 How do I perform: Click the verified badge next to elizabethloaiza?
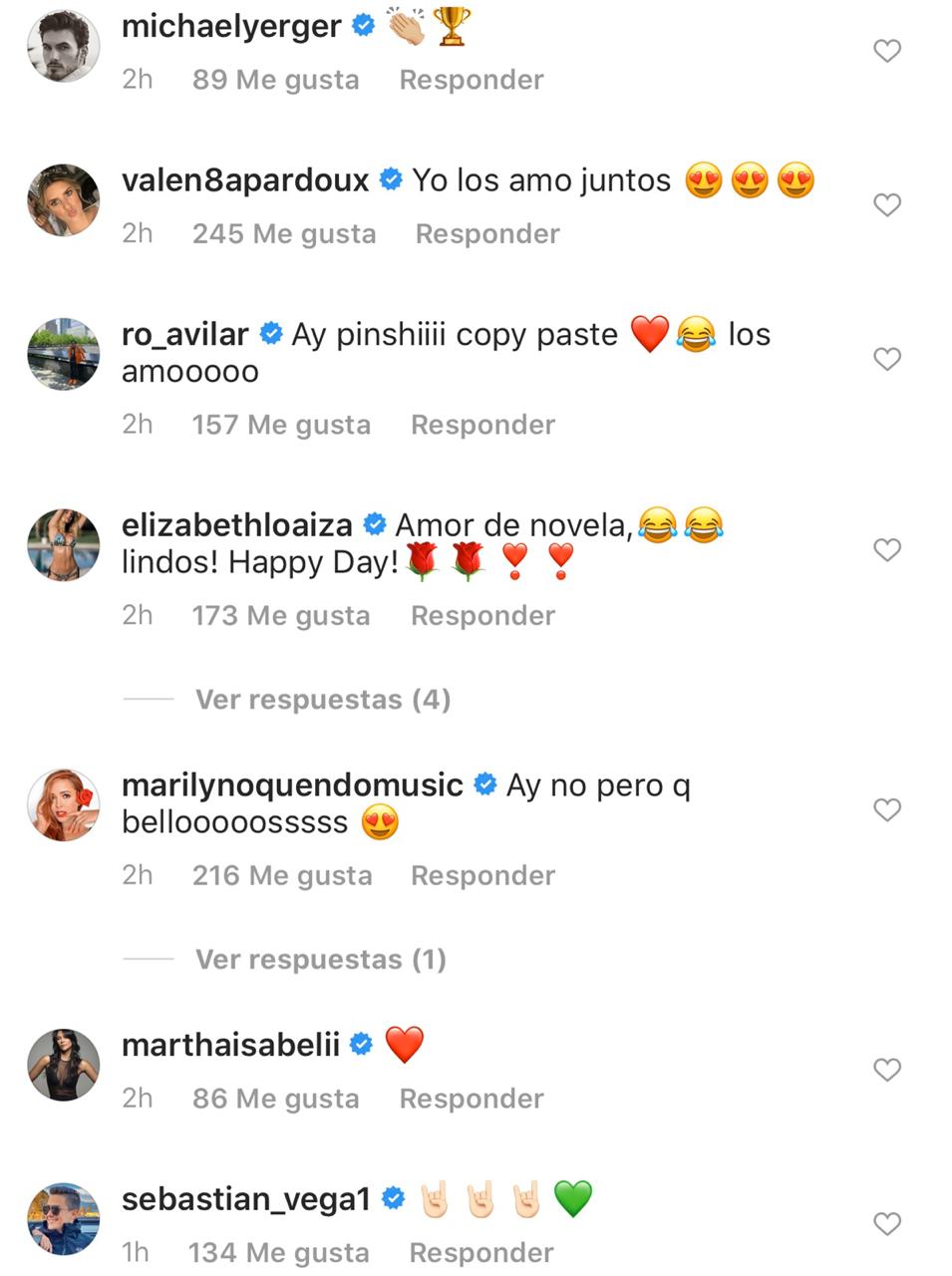point(375,521)
